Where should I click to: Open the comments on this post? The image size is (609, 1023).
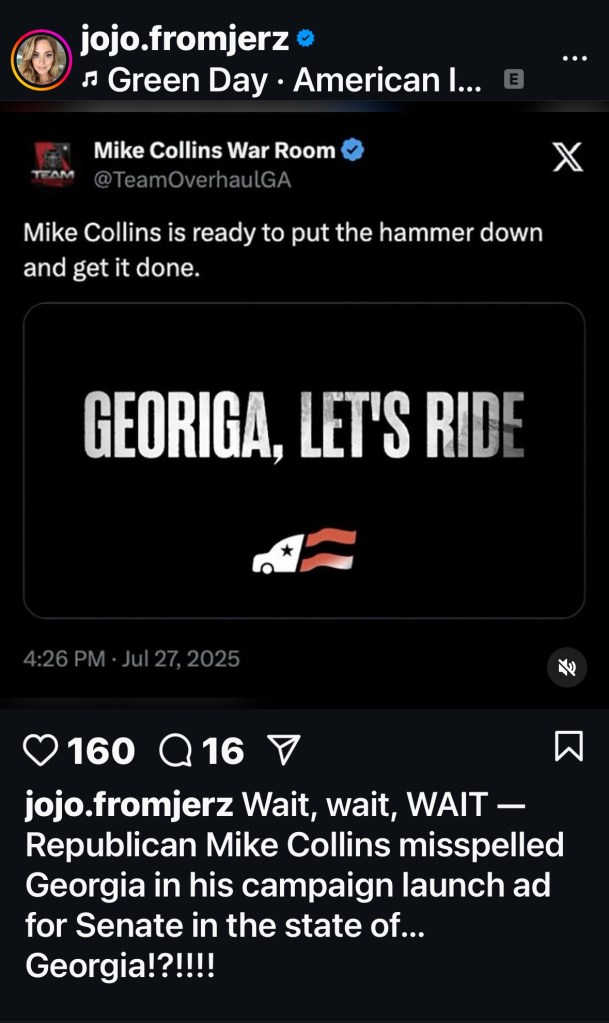[x=178, y=749]
